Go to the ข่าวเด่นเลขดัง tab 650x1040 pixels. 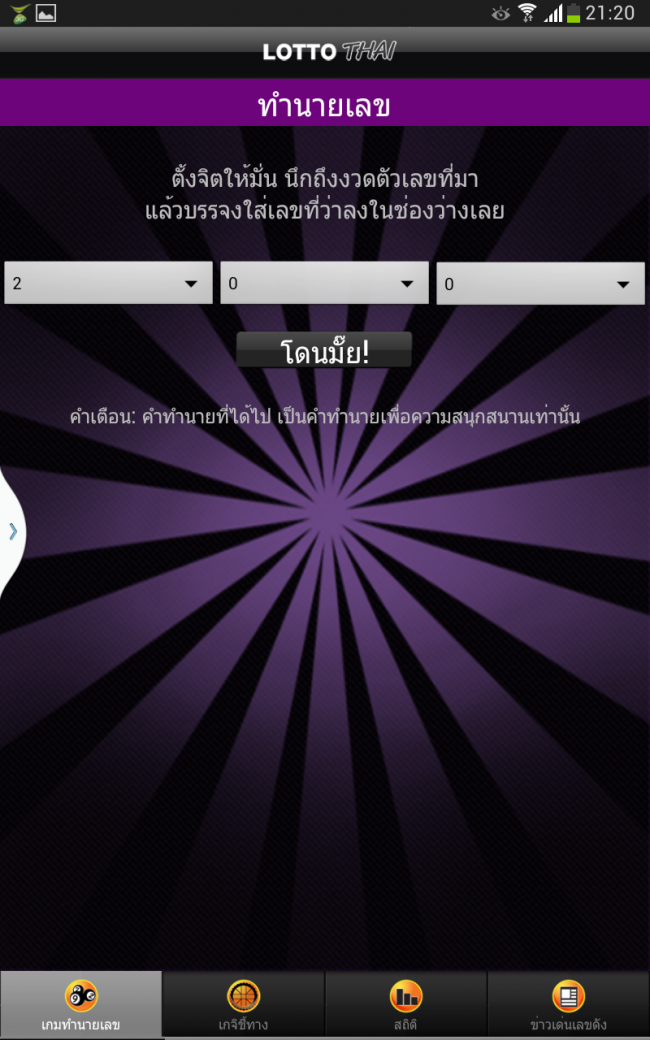click(x=568, y=1005)
